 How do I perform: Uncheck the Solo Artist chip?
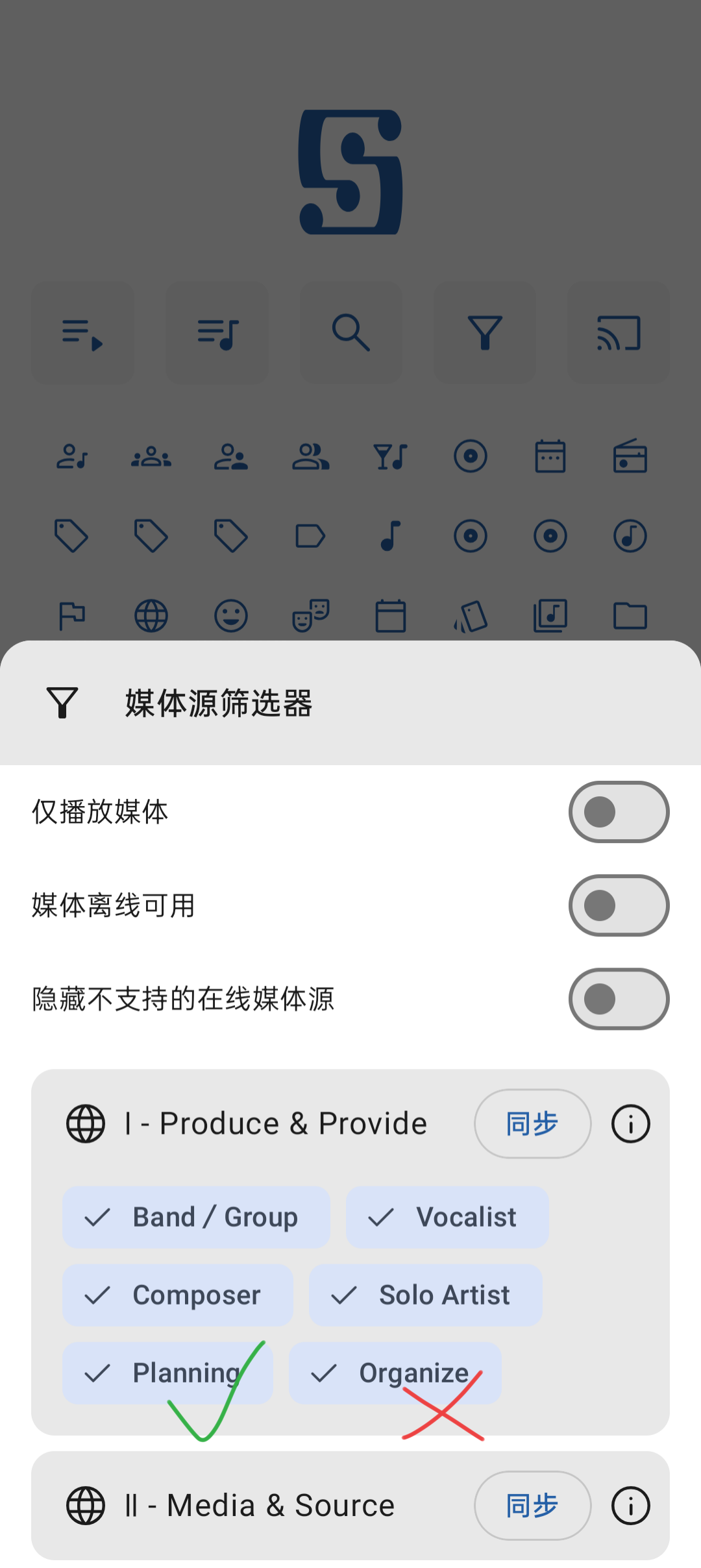point(426,1295)
